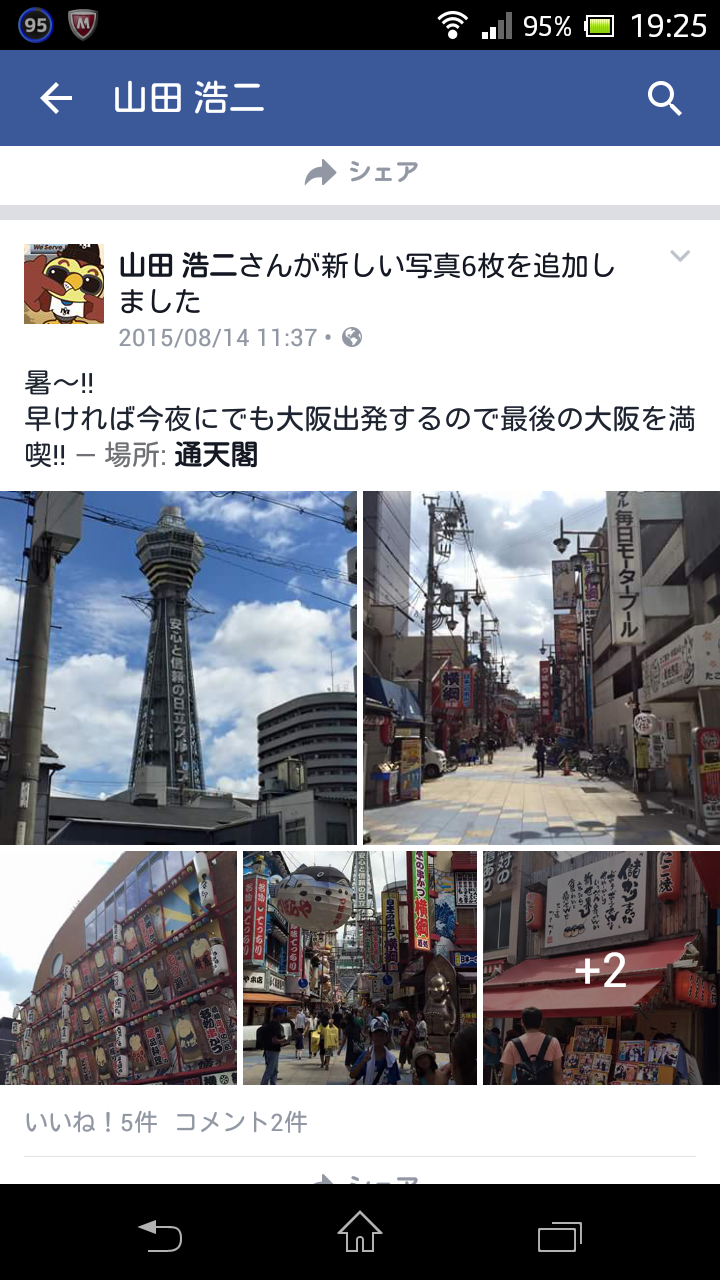Open recent apps from navigation bar
The width and height of the screenshot is (720, 1280).
pyautogui.click(x=560, y=1233)
